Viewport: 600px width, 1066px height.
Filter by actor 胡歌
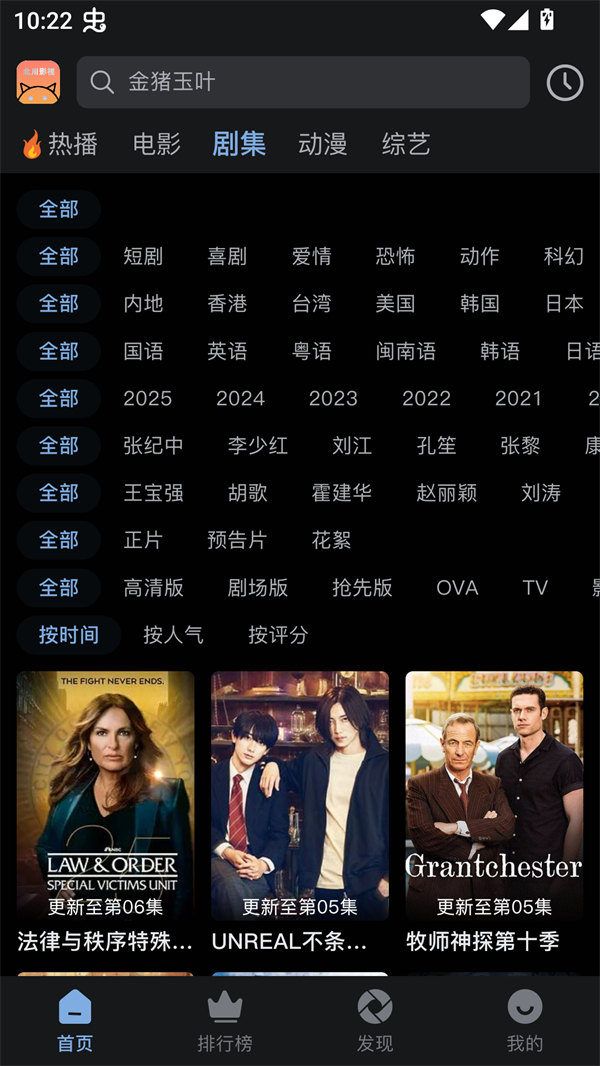pyautogui.click(x=248, y=493)
